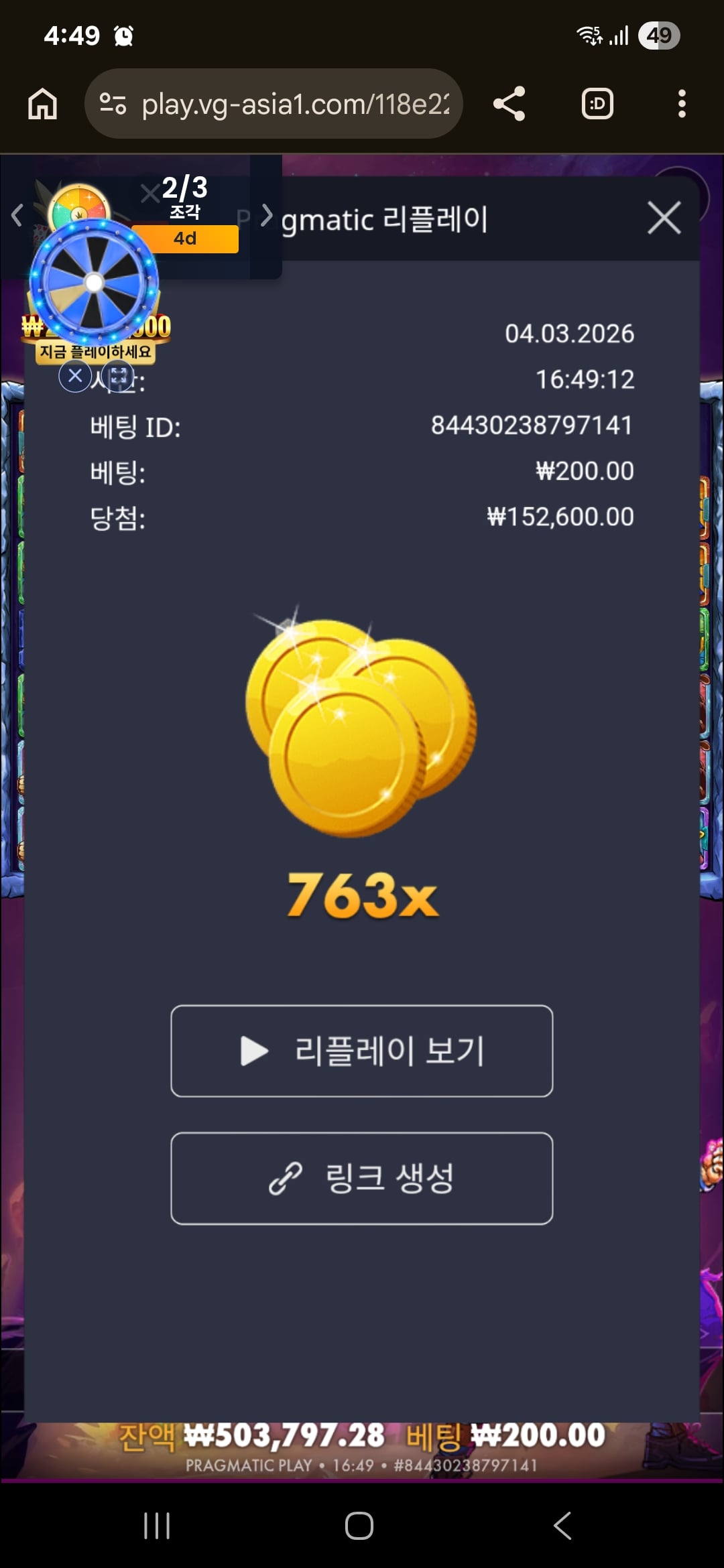Open recent apps from the navigation bar
The height and width of the screenshot is (1568, 724).
click(157, 1526)
